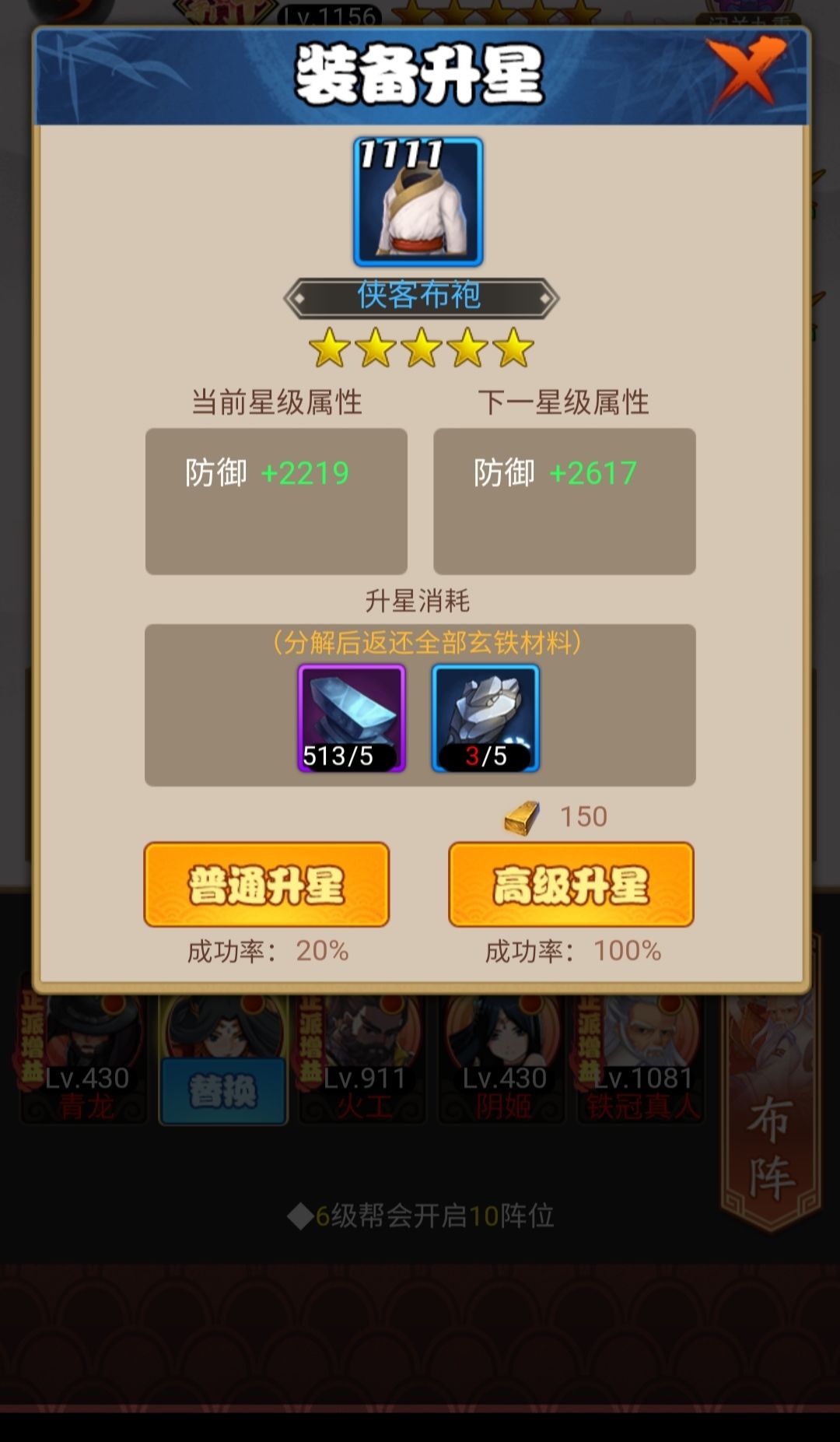Expand the 替换 replacement option
840x1442 pixels.
[223, 1090]
